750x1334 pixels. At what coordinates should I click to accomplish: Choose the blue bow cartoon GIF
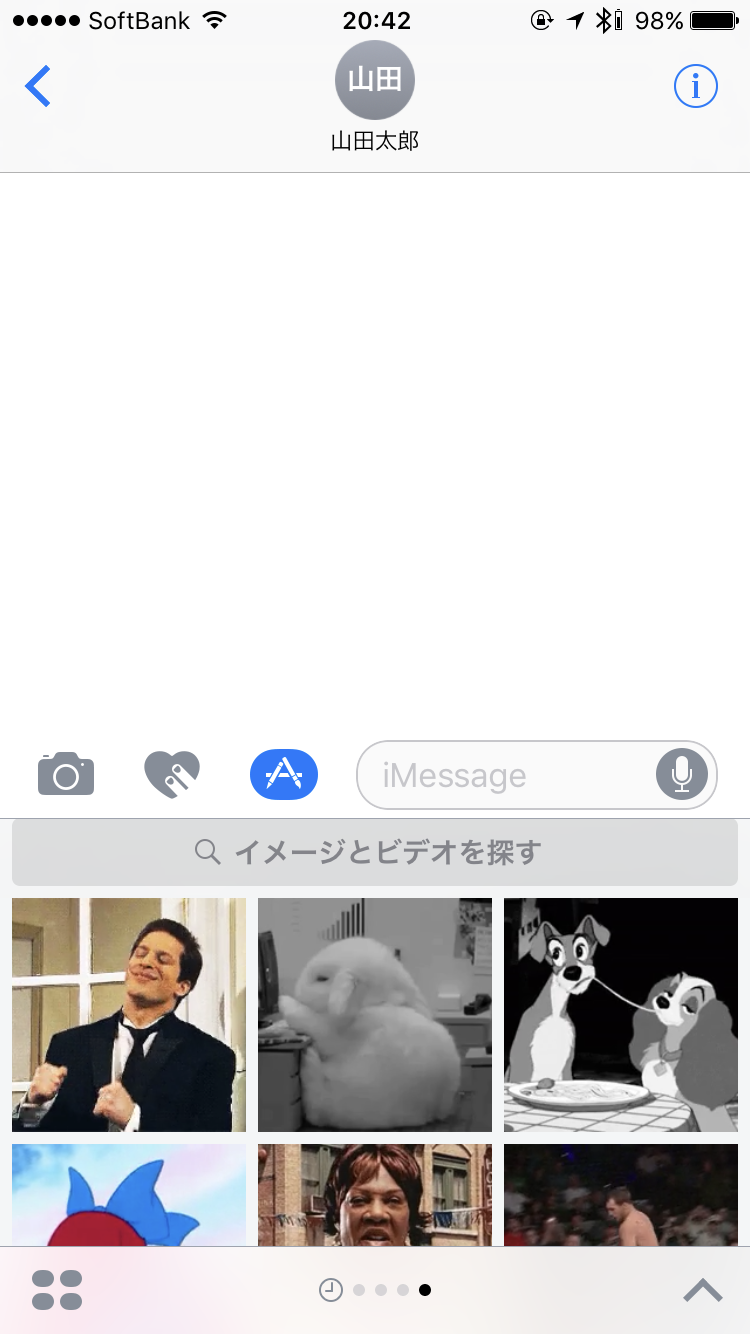129,1195
